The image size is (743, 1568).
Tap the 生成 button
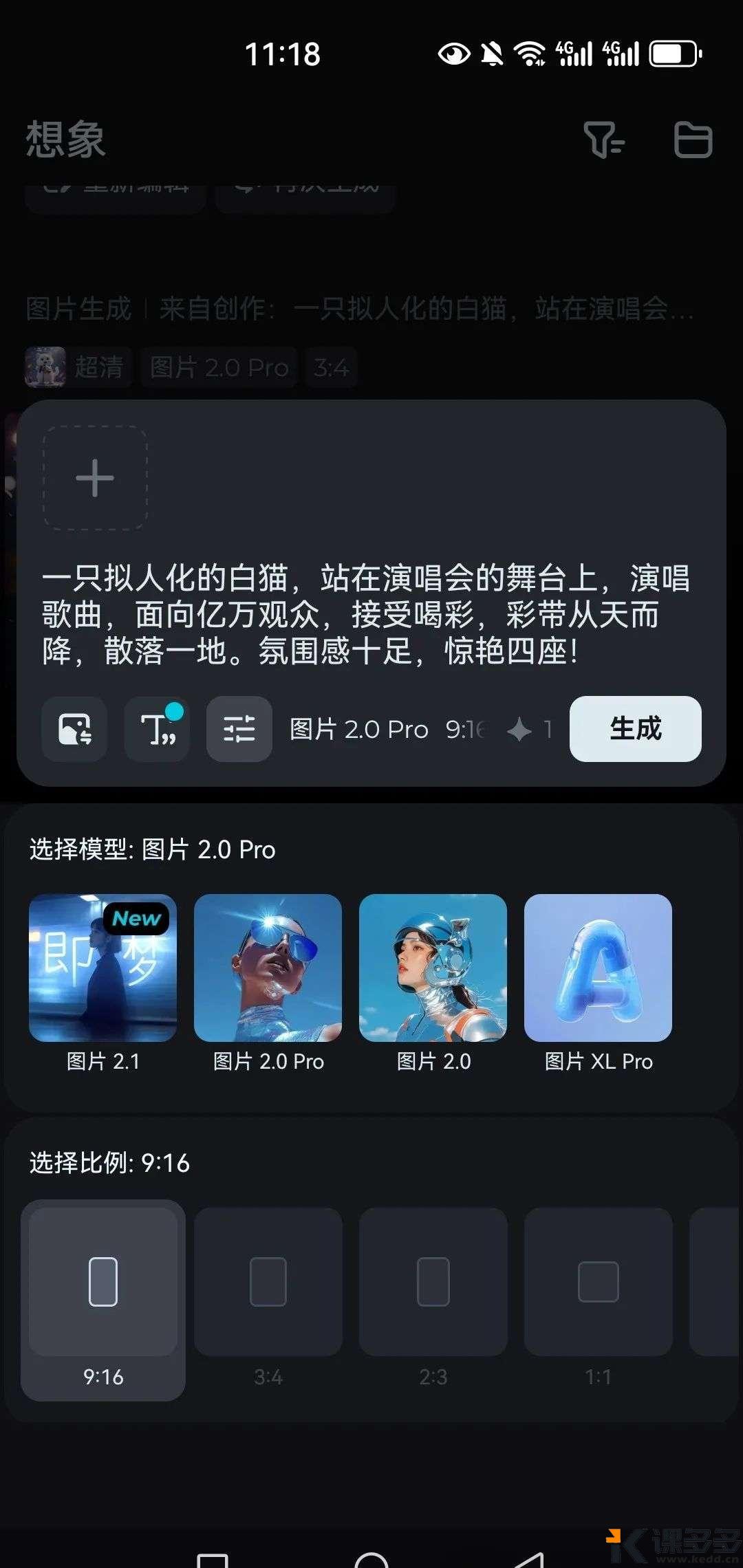635,729
